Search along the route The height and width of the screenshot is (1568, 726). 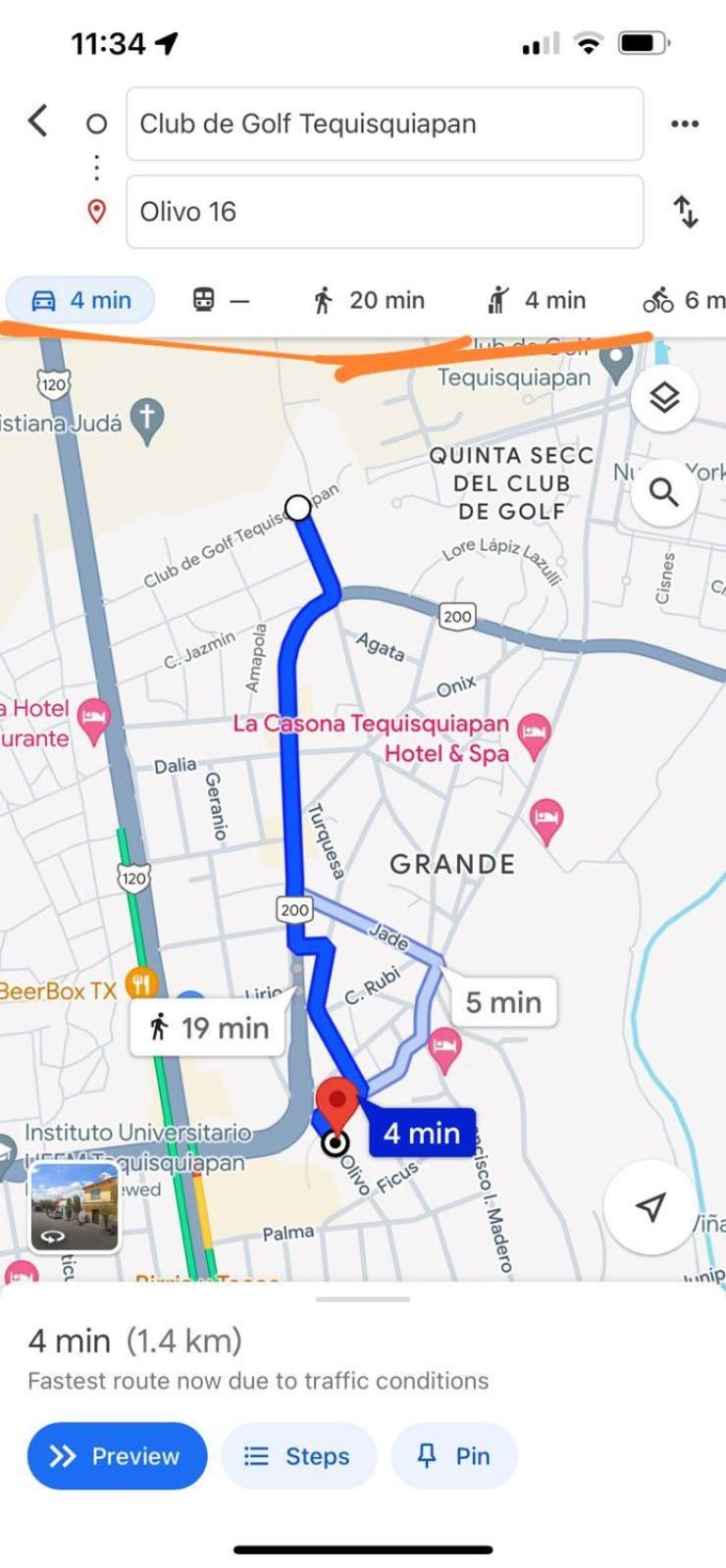[664, 491]
